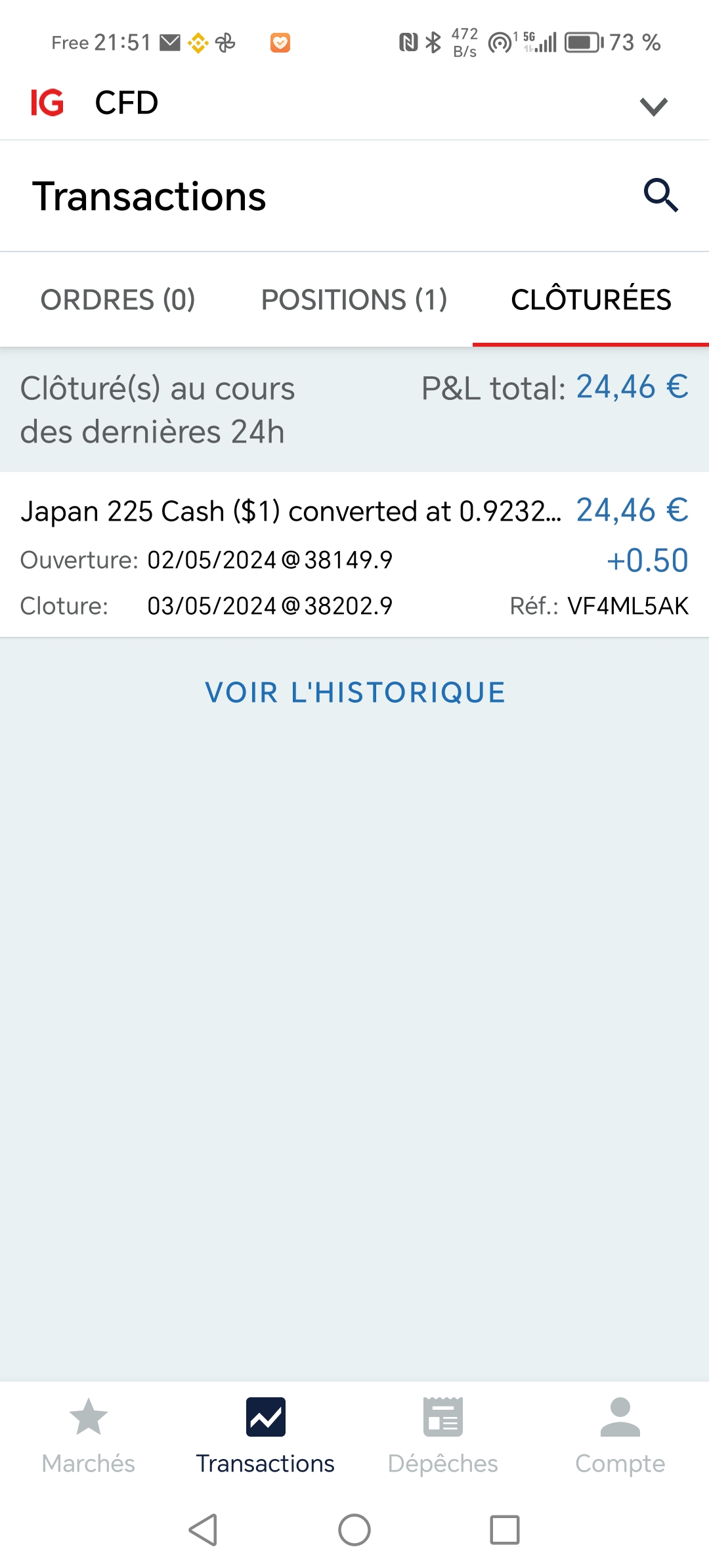
Task: Go back with the system back button
Action: point(204,1530)
